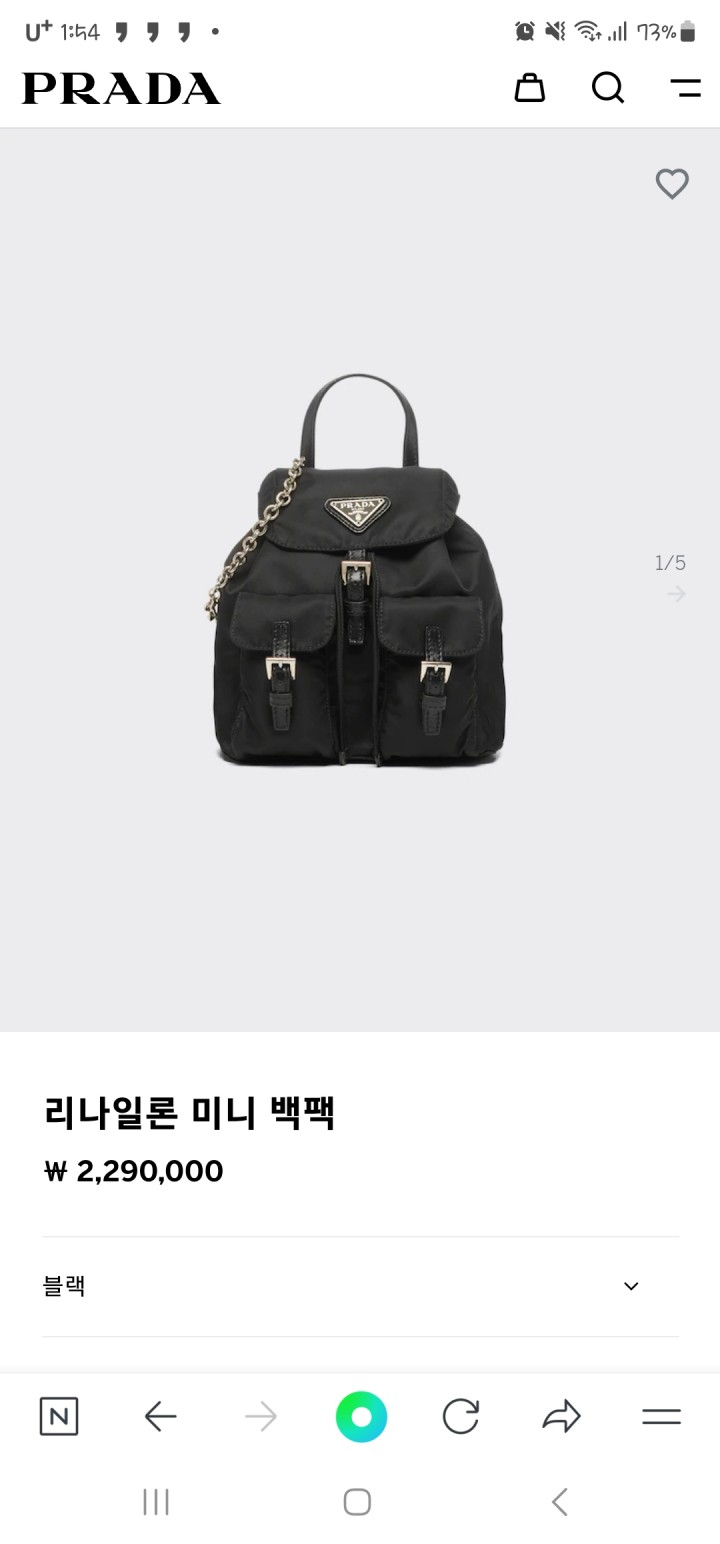Reload the current page
Image resolution: width=720 pixels, height=1544 pixels.
click(460, 1416)
